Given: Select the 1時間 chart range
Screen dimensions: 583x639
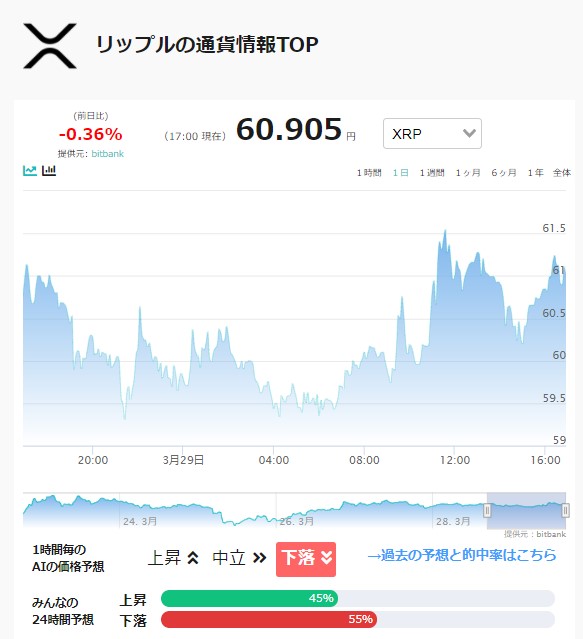Looking at the screenshot, I should pyautogui.click(x=369, y=173).
